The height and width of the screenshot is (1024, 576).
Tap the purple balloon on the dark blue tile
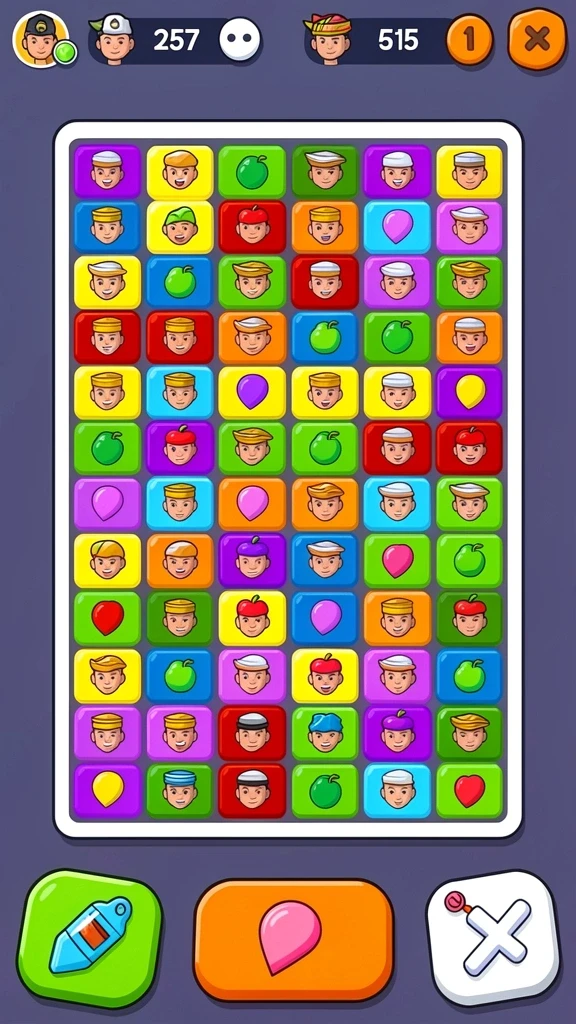325,617
